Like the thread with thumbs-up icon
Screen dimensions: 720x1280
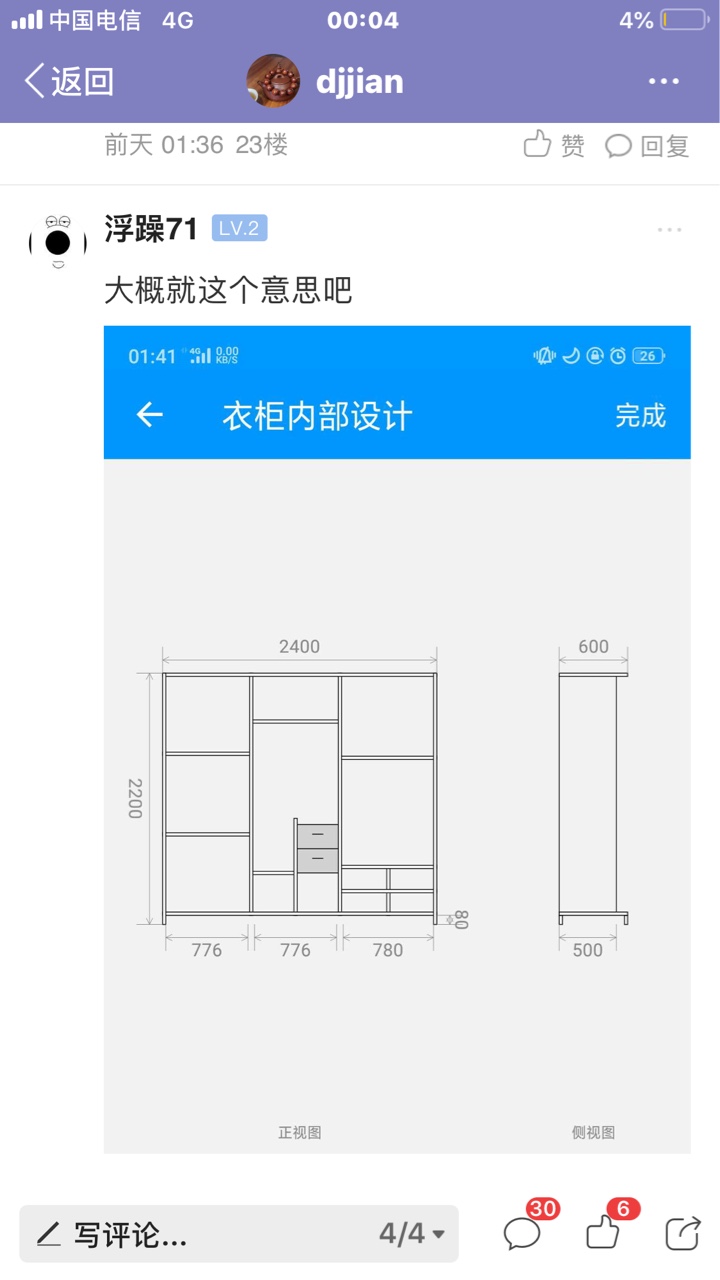[603, 1232]
